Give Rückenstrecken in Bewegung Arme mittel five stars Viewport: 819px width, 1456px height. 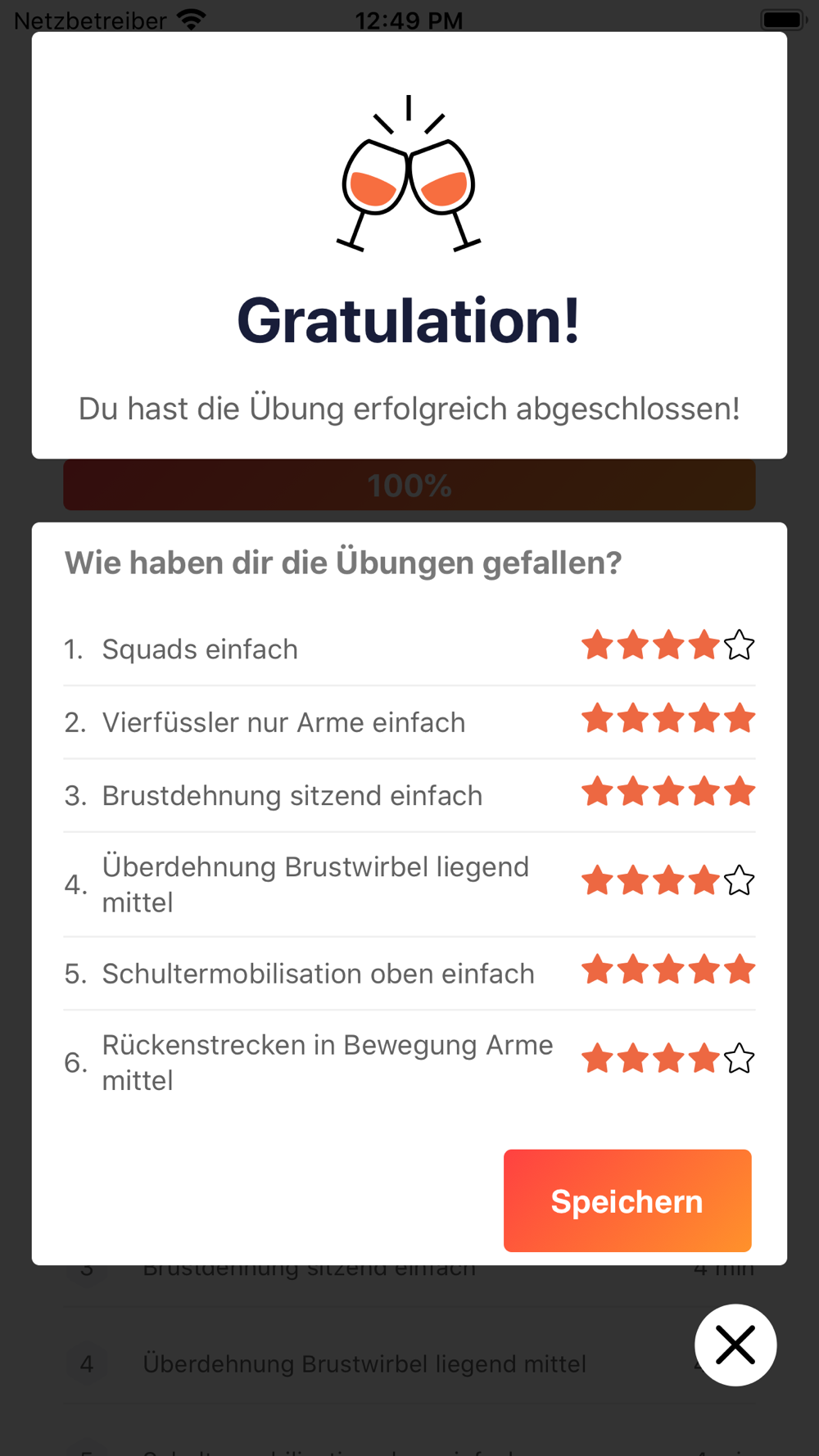740,1059
